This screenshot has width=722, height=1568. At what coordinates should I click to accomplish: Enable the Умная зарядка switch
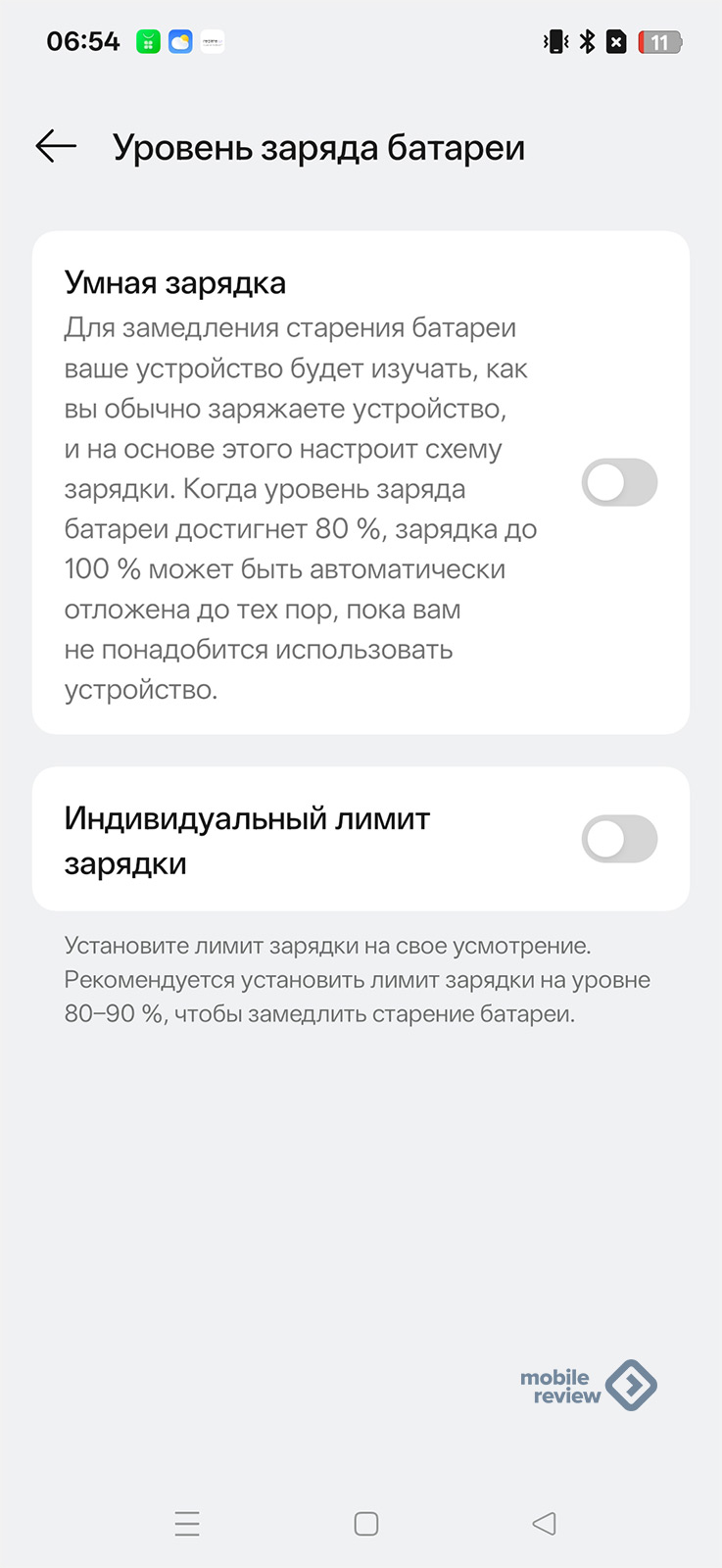618,482
